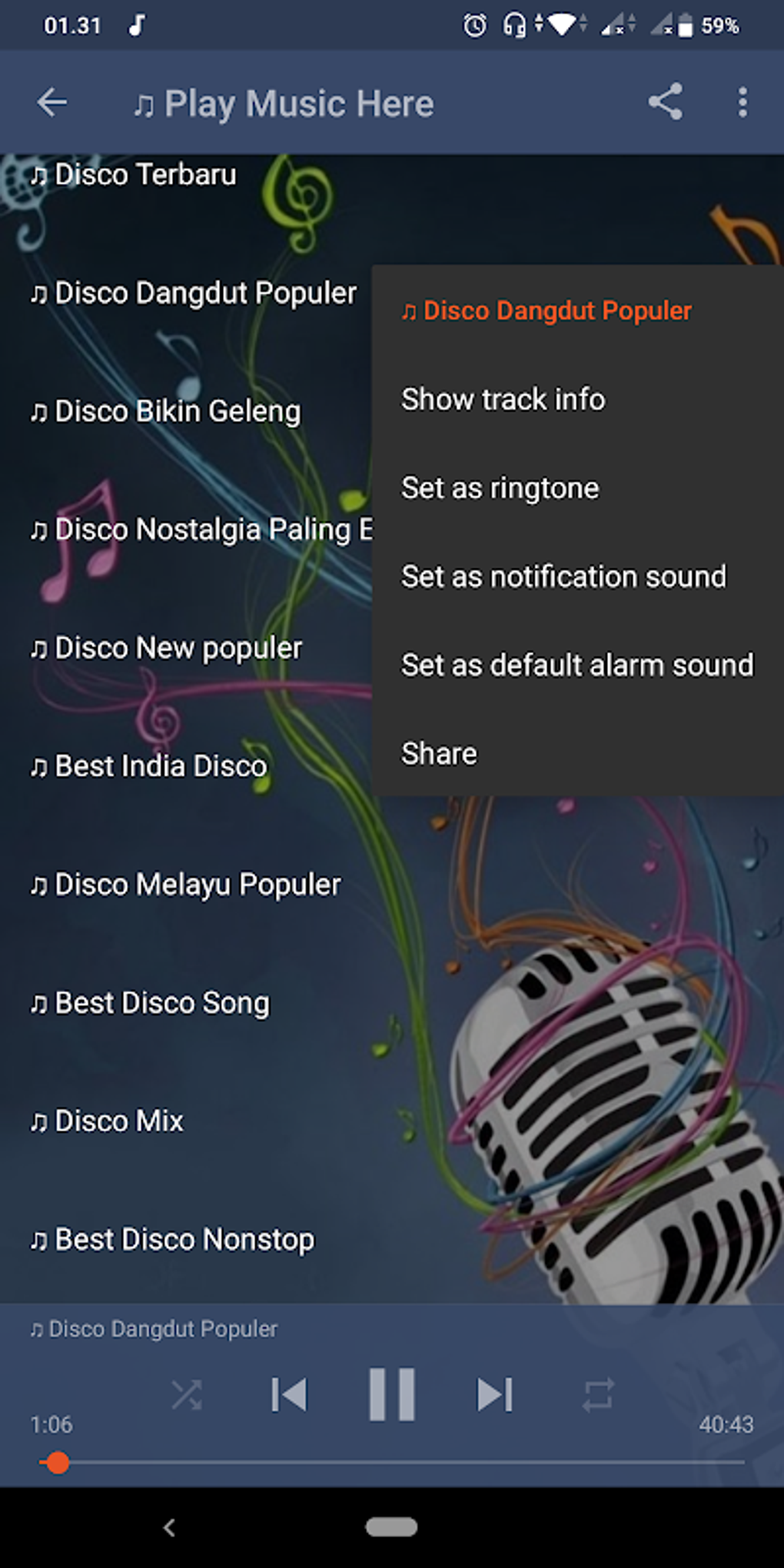Viewport: 784px width, 1568px height.
Task: Select the 'Best India Disco' track
Action: [x=149, y=766]
